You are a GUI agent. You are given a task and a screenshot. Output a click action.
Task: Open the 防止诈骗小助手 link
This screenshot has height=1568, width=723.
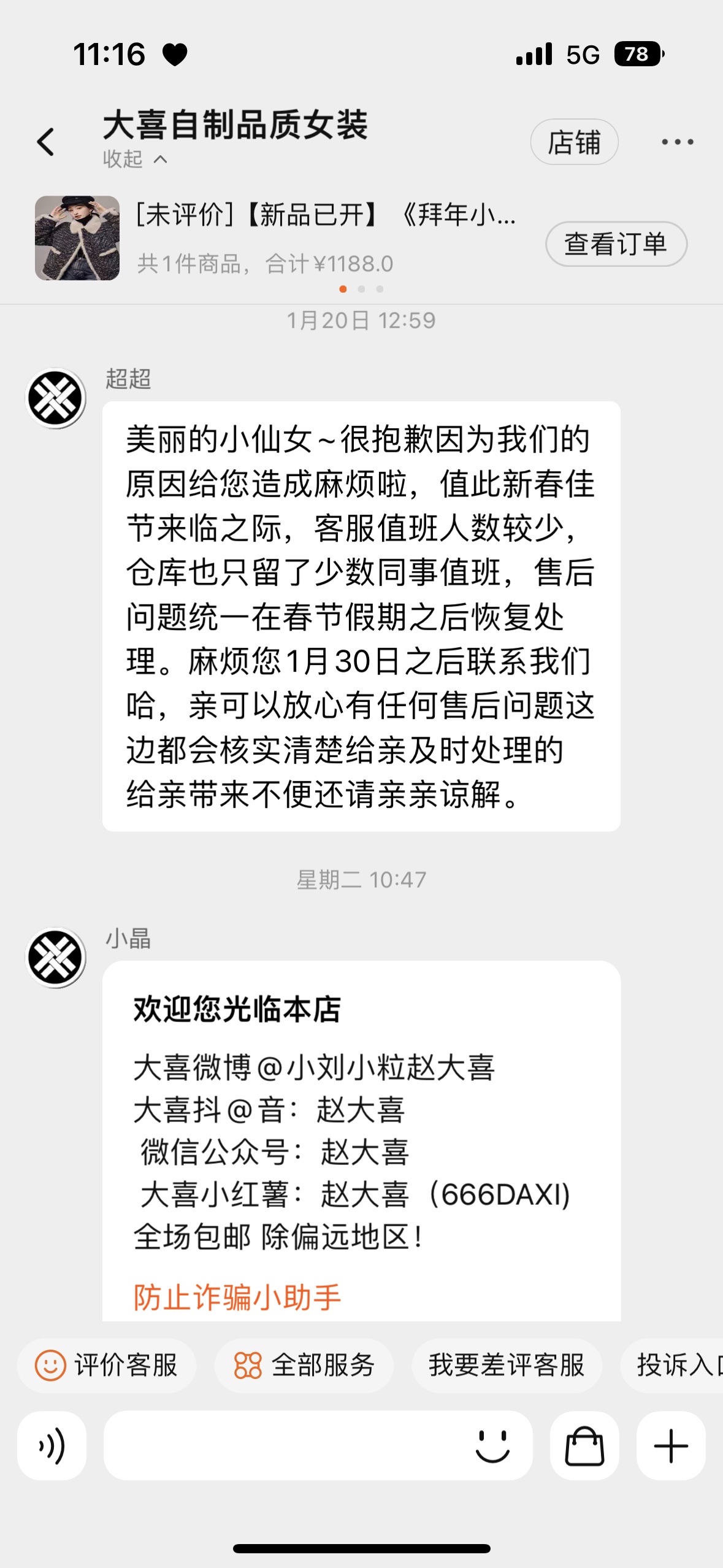coord(237,1297)
